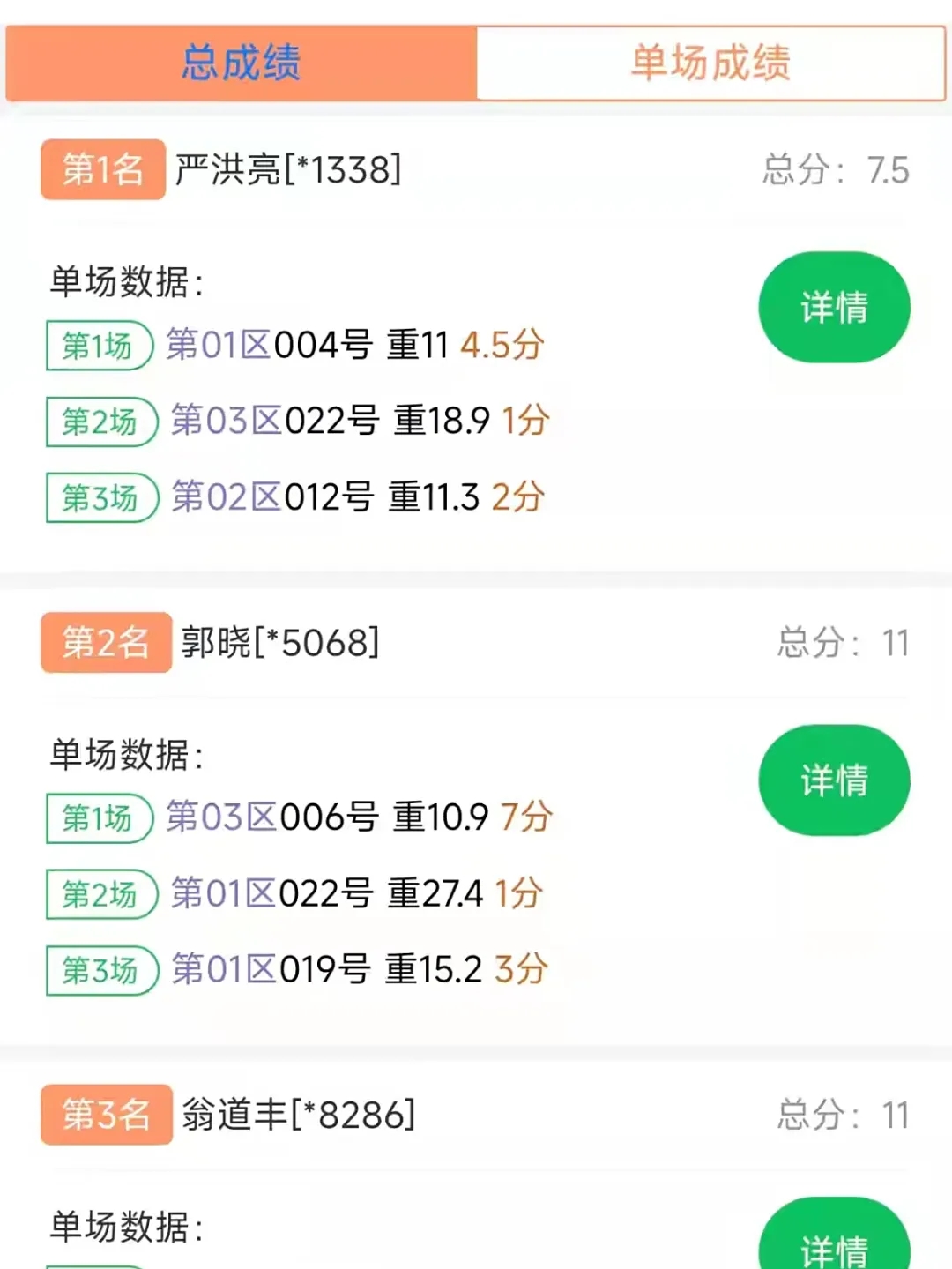The image size is (952, 1269).
Task: Switch to the 总成绩 tab
Action: coord(241,63)
